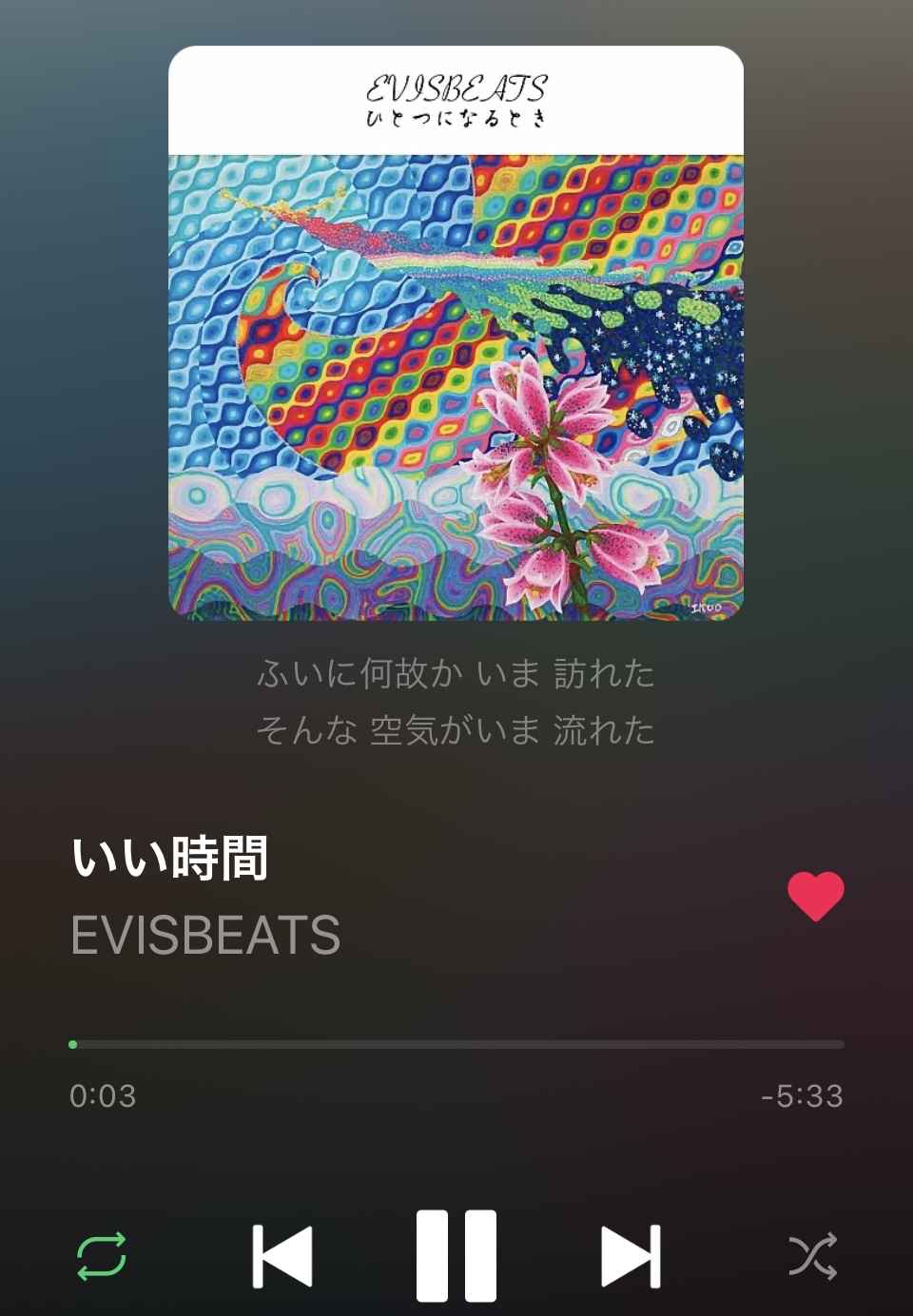Open artist EVISBEATS under song title
913x1316 pixels.
(x=205, y=935)
